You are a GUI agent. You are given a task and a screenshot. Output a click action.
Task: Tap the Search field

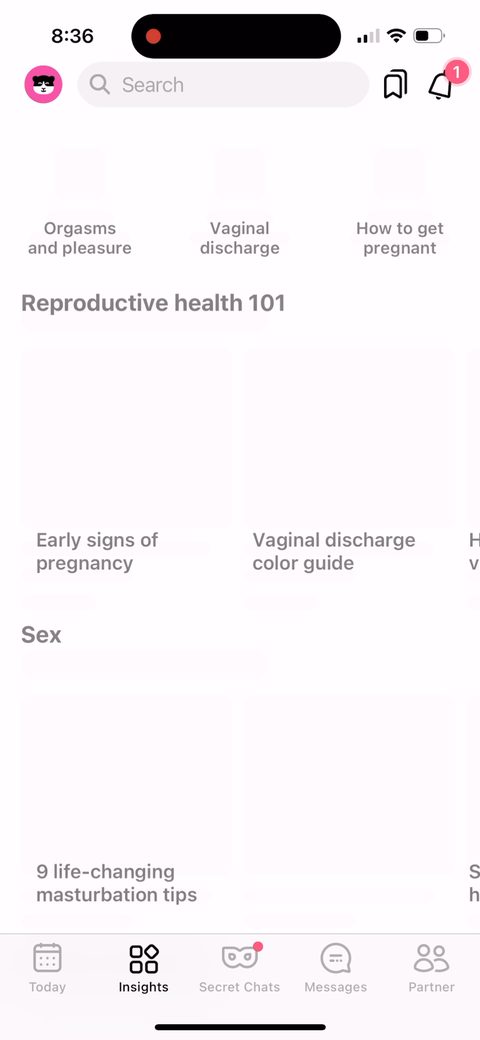(223, 84)
